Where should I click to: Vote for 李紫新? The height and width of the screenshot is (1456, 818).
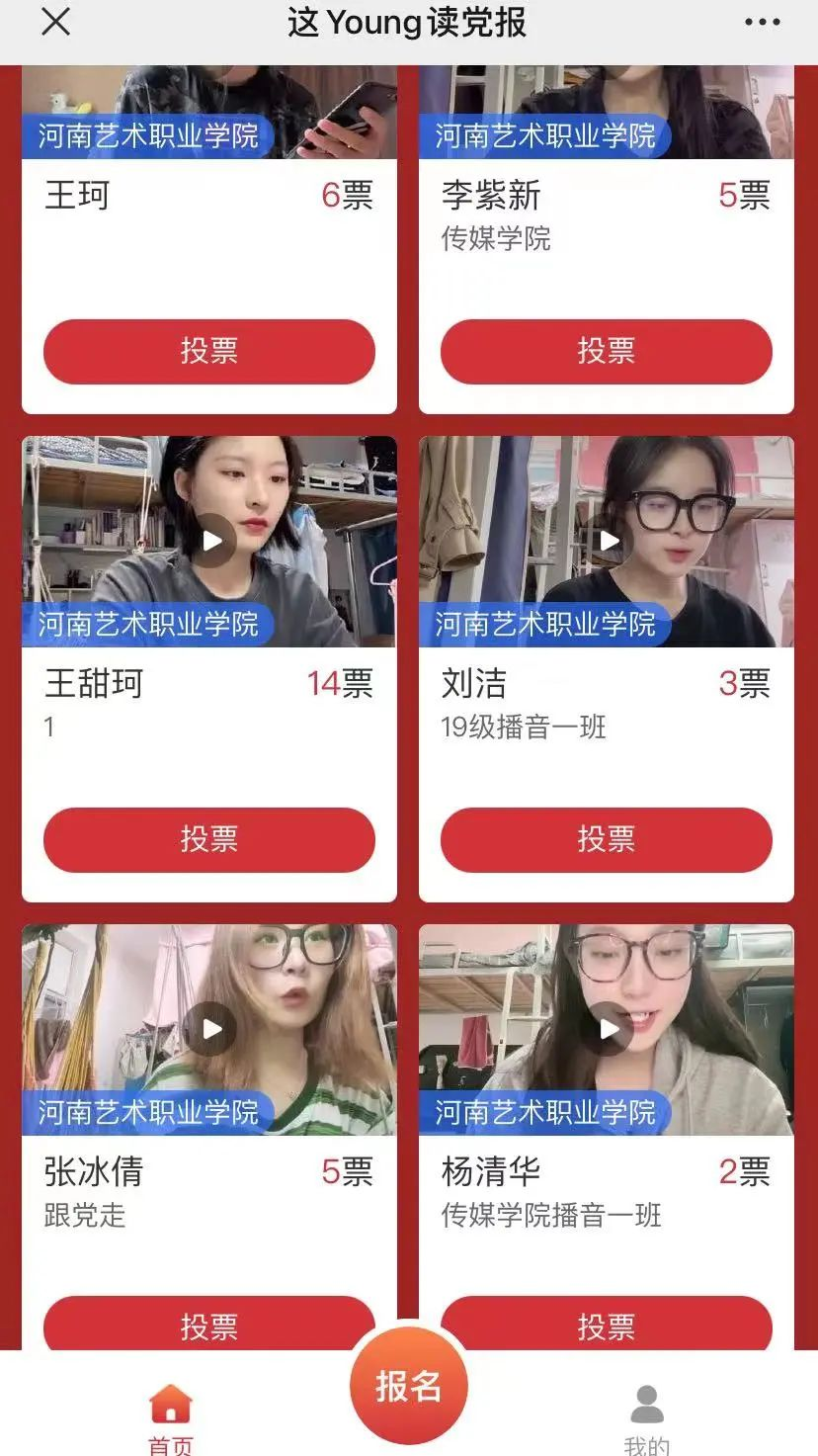tap(606, 351)
